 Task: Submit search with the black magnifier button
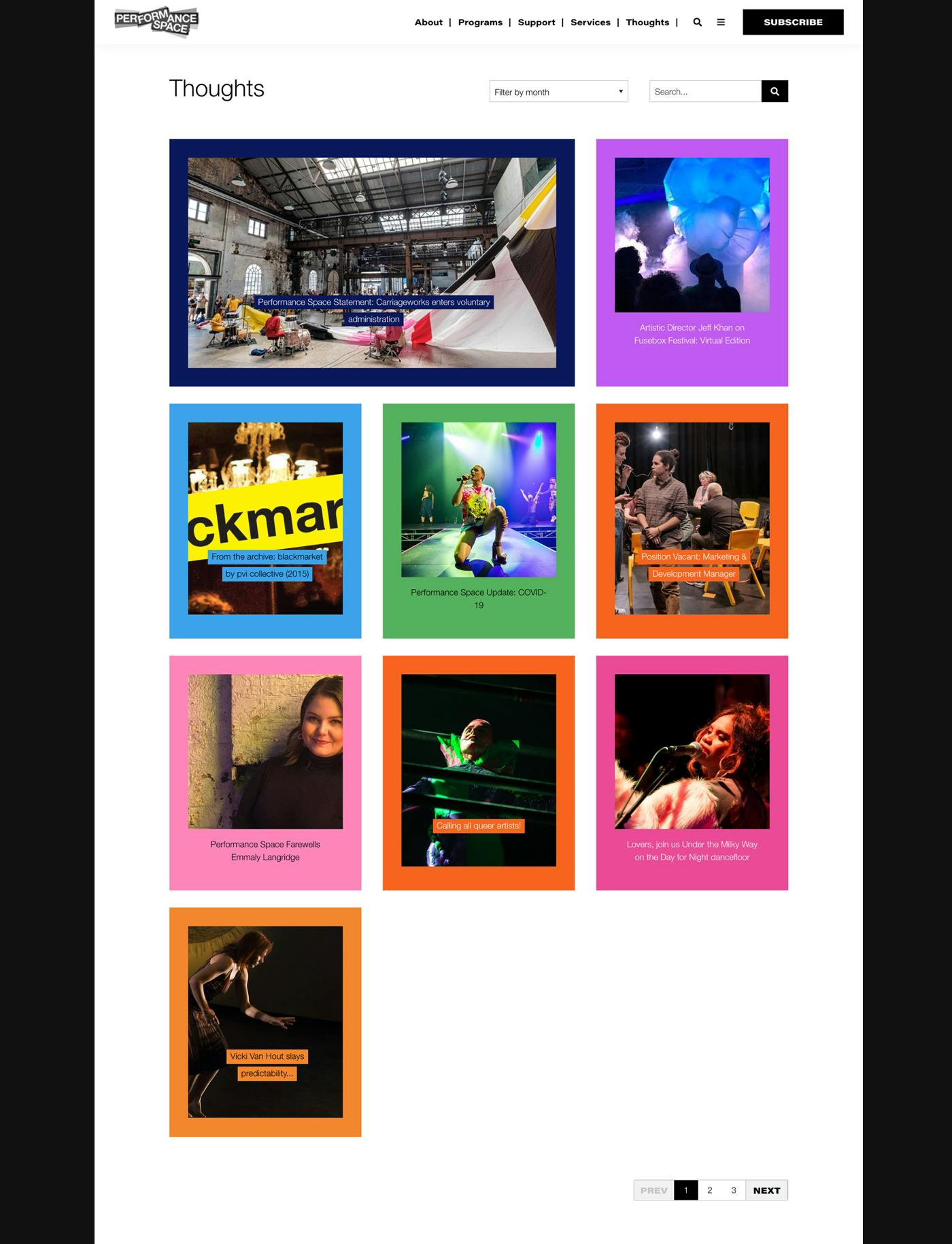point(775,92)
